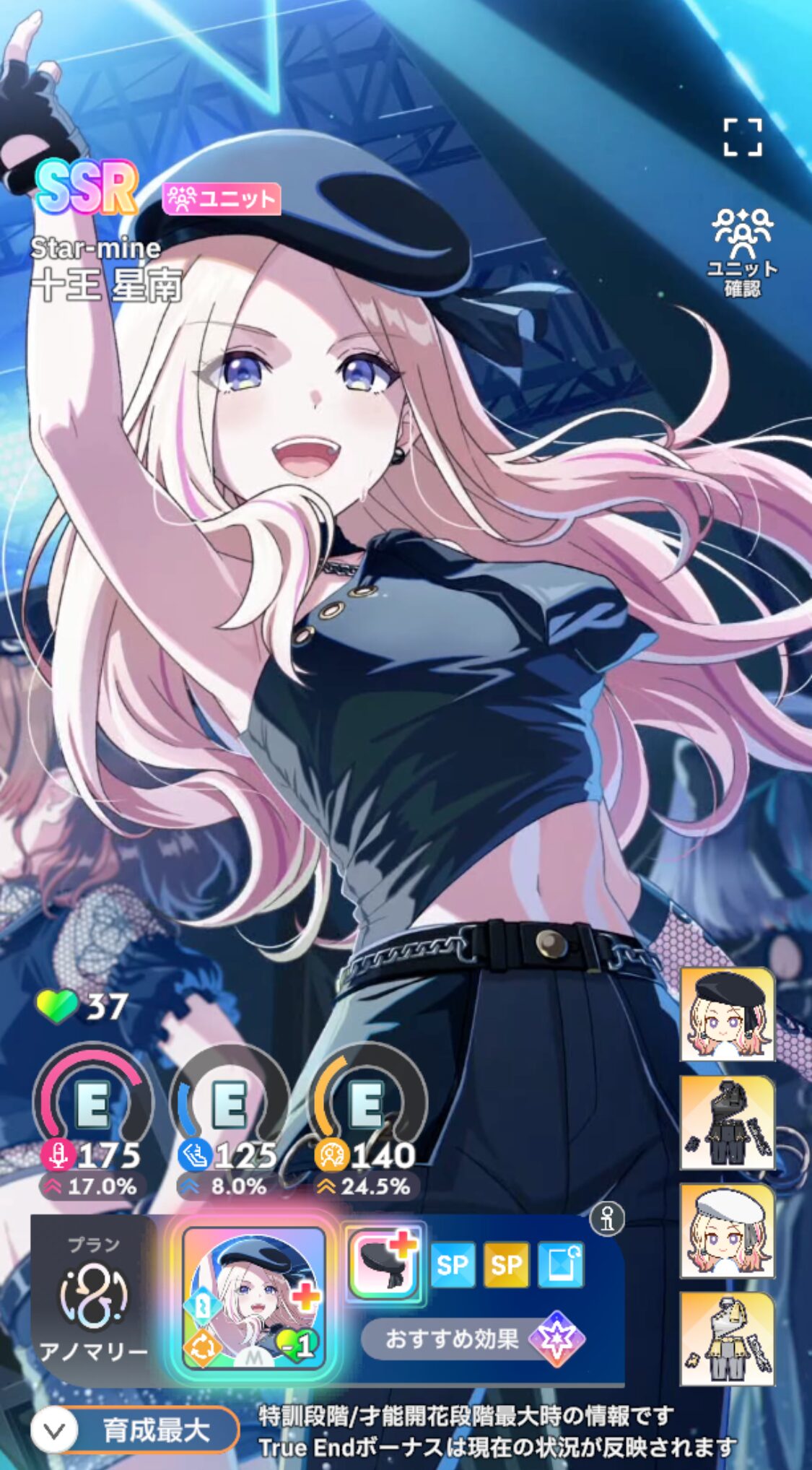Select the white outfit costume thumbnail

[x=727, y=1339]
